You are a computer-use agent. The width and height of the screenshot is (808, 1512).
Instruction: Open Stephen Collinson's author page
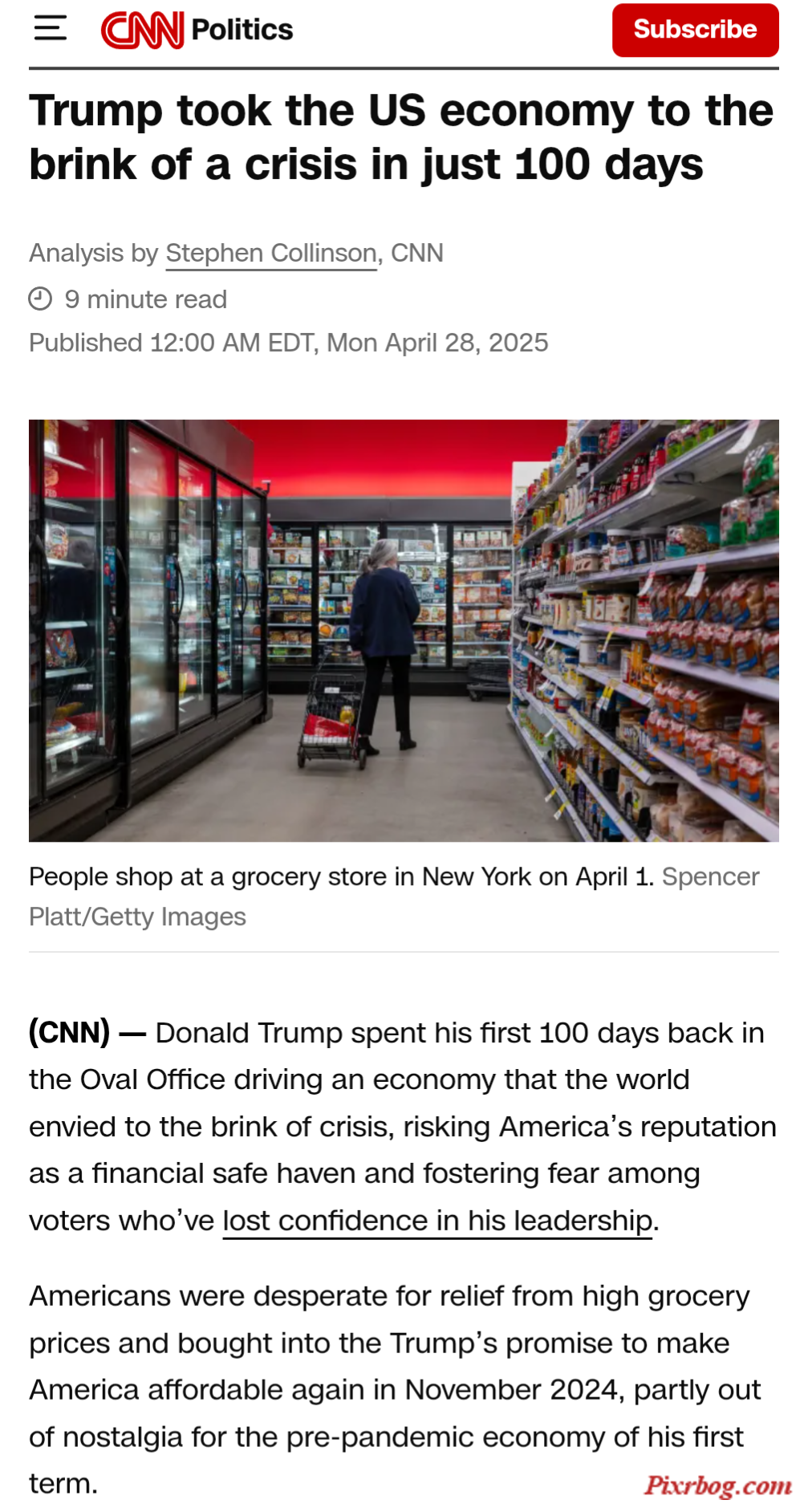tap(270, 254)
